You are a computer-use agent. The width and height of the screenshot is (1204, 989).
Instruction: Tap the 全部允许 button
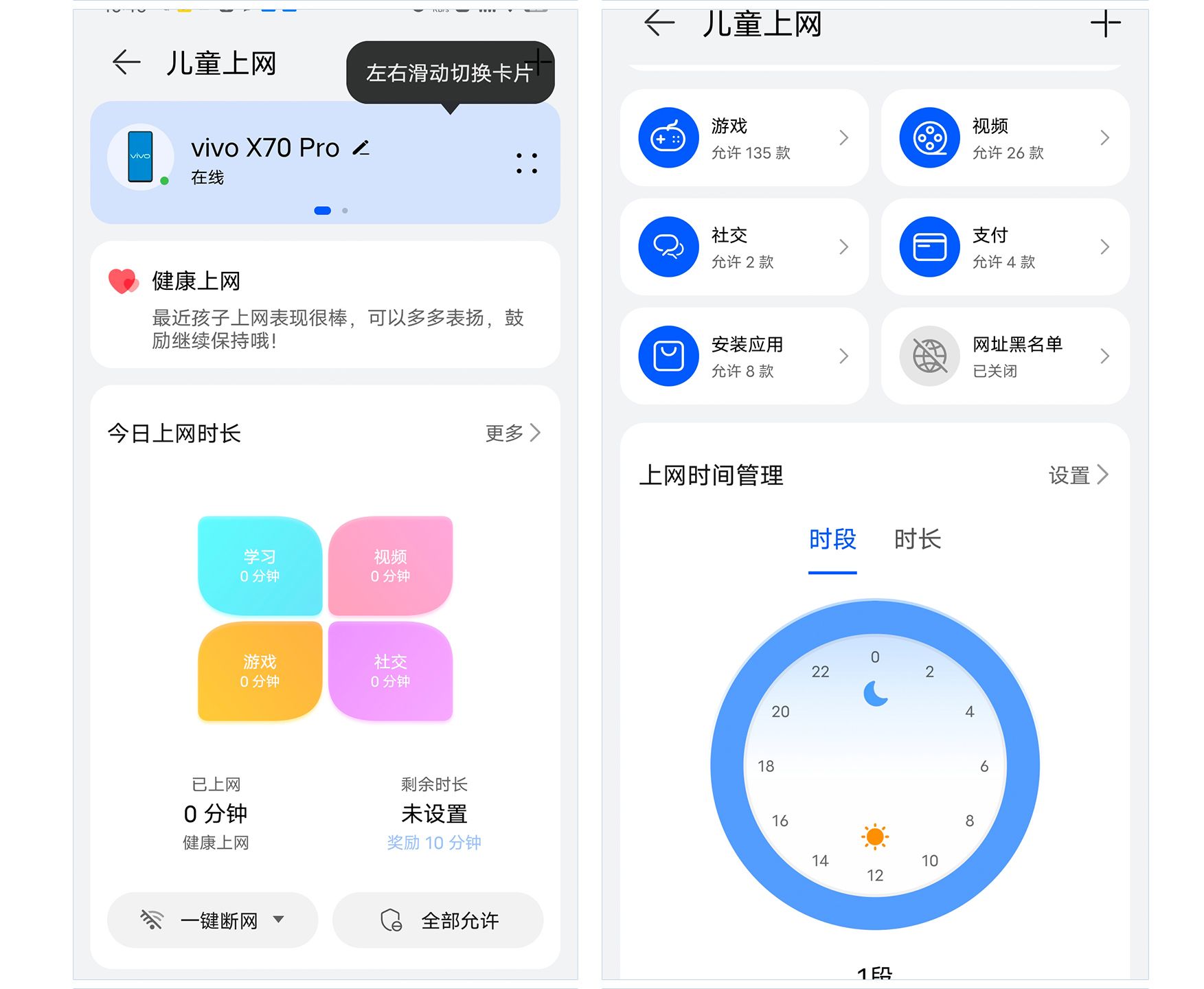(x=438, y=920)
